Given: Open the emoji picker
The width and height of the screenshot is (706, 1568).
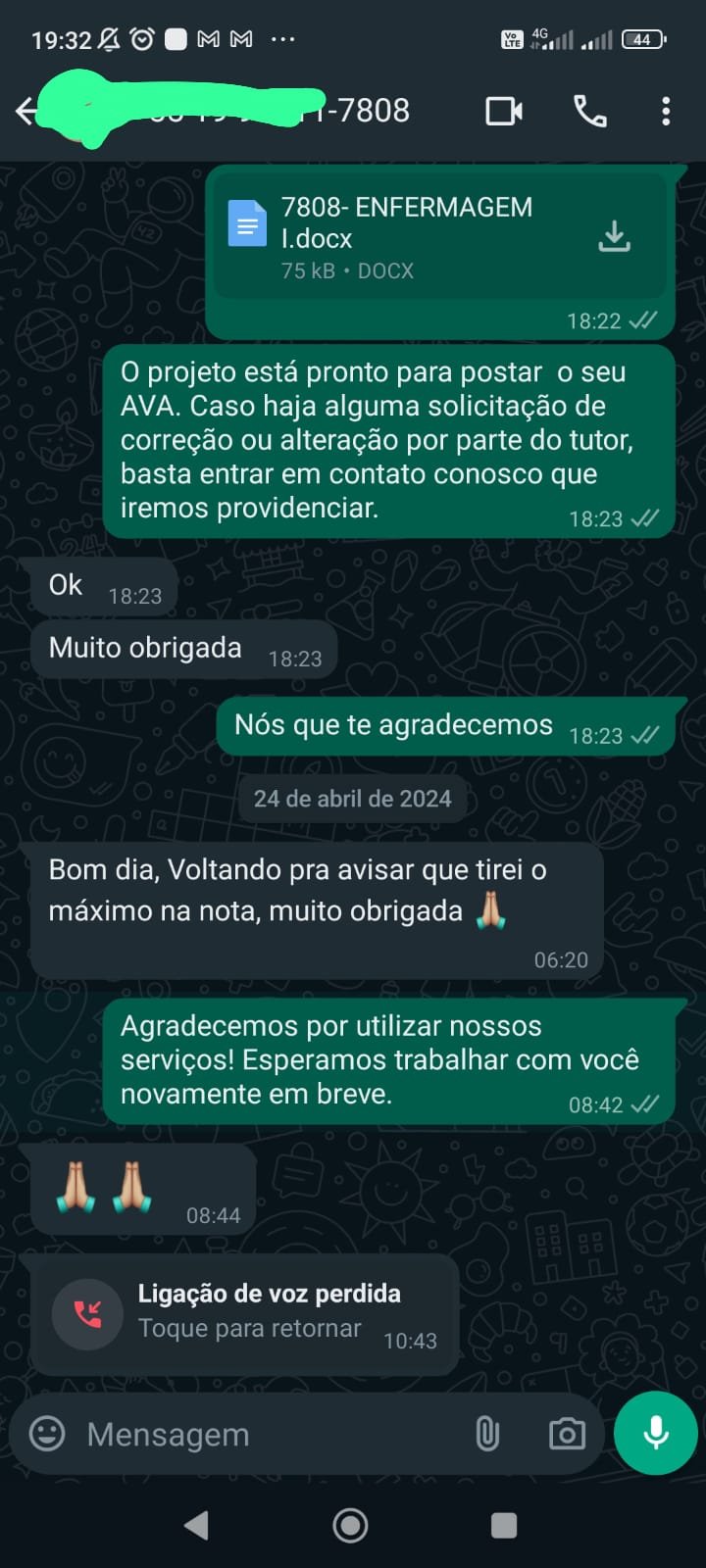Looking at the screenshot, I should pyautogui.click(x=47, y=1434).
